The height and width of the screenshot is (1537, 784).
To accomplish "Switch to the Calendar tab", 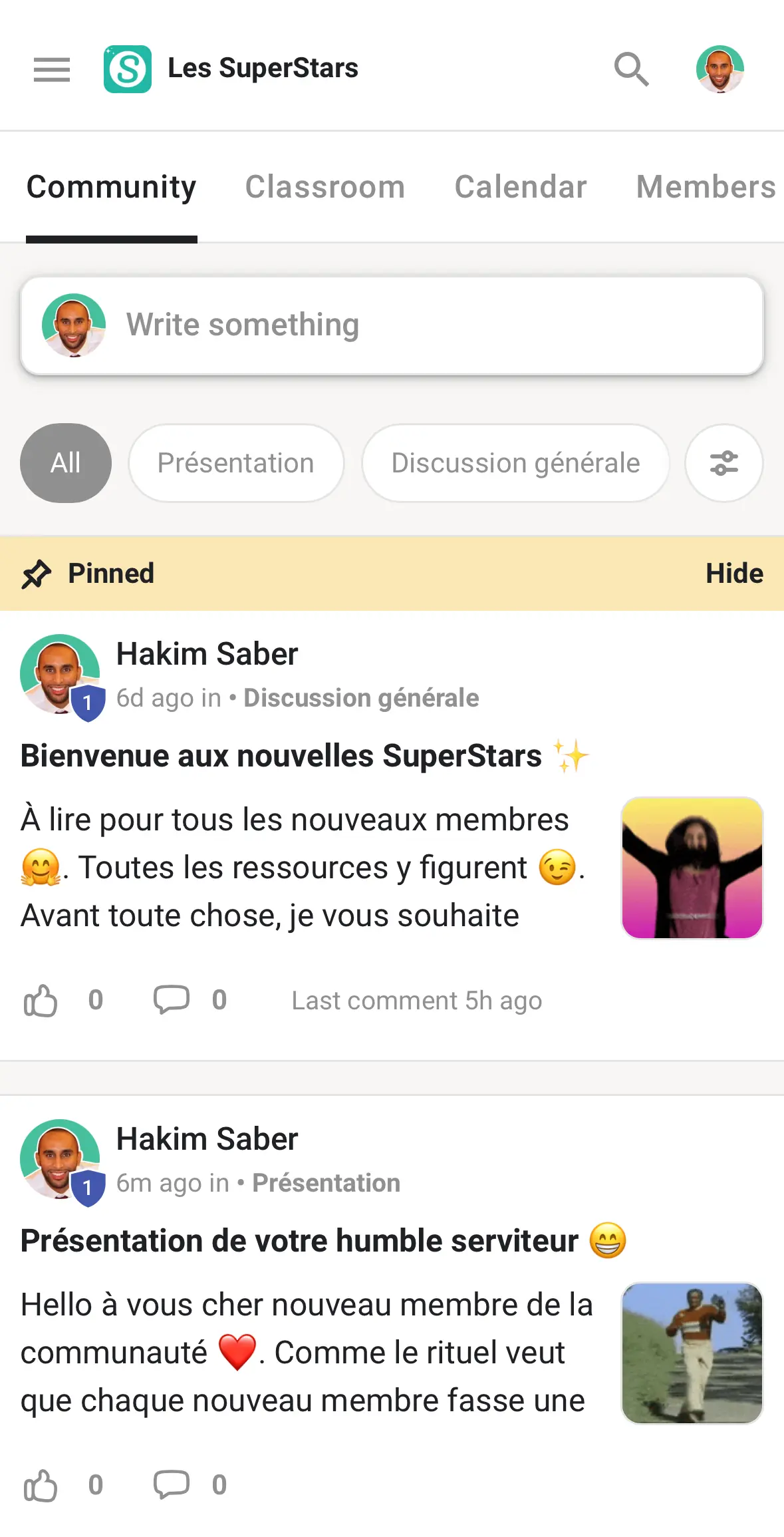I will point(520,187).
